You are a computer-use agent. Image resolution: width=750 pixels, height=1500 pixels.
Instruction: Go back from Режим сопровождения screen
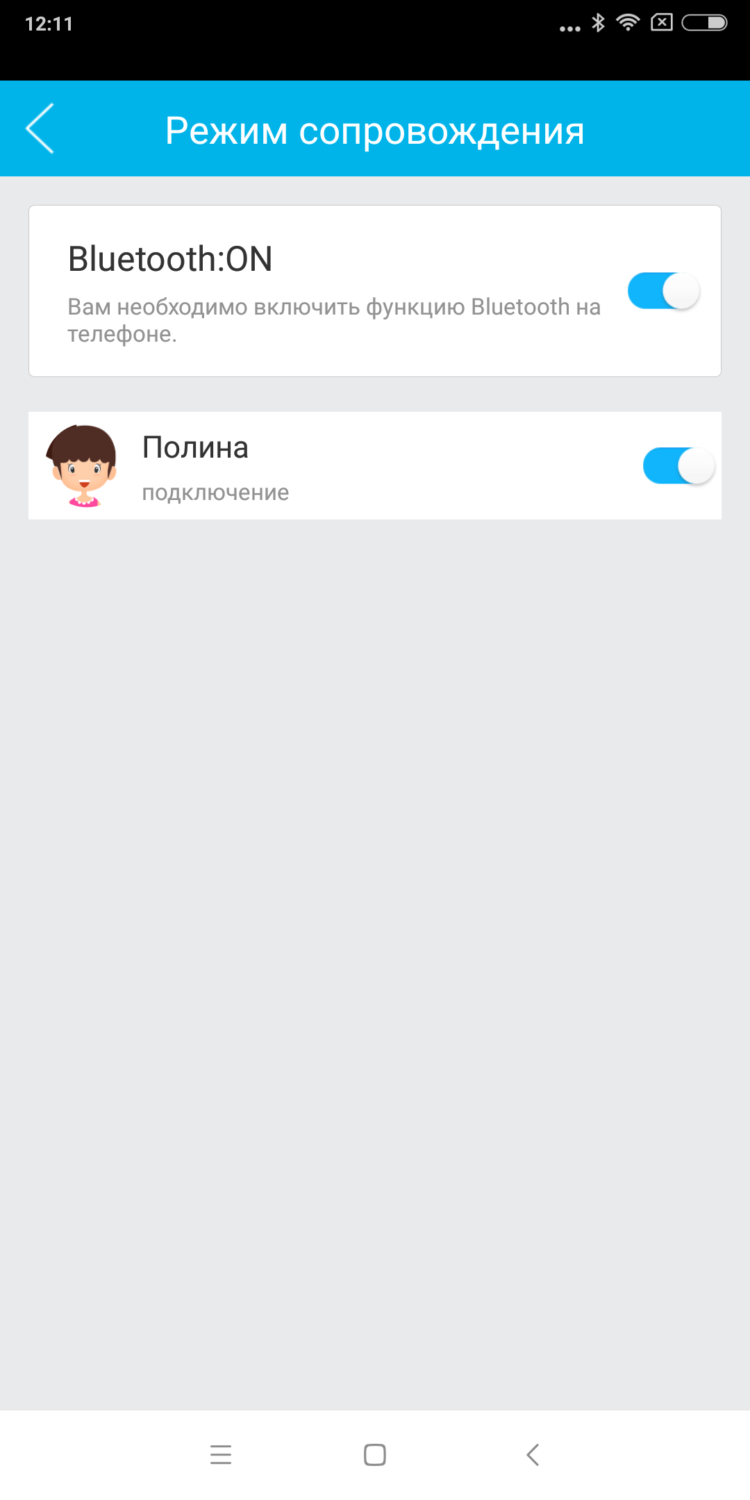[x=40, y=129]
